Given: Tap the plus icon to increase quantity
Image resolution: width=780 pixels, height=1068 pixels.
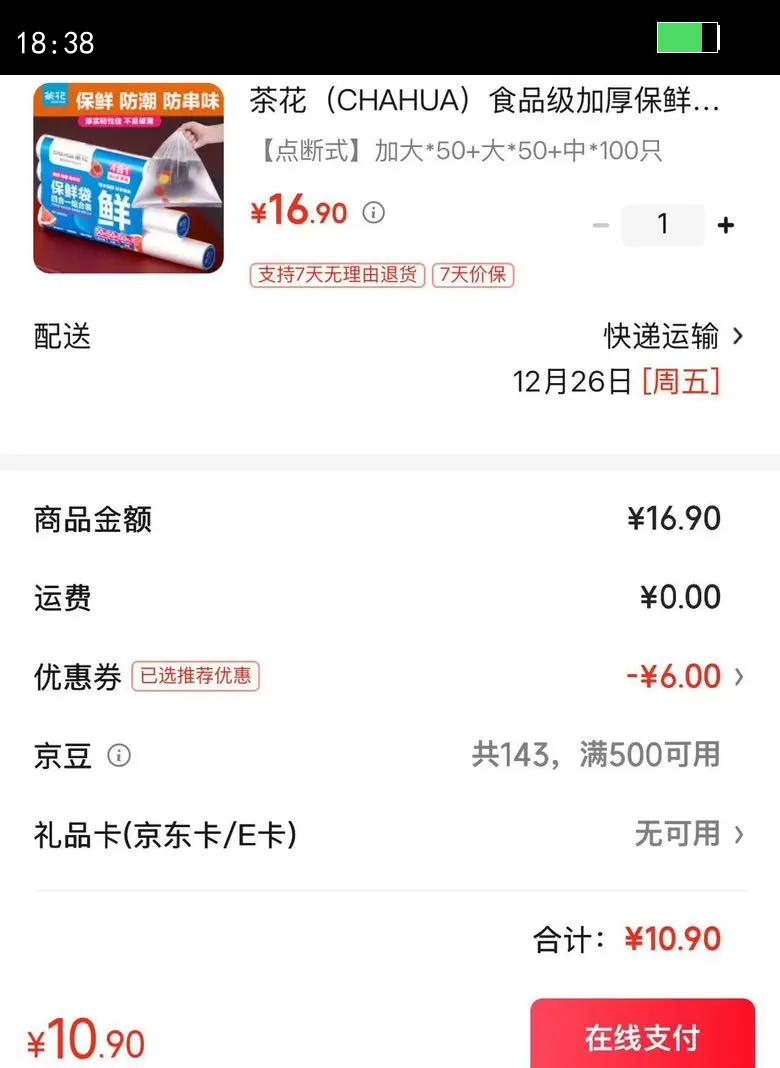Looking at the screenshot, I should tap(725, 225).
